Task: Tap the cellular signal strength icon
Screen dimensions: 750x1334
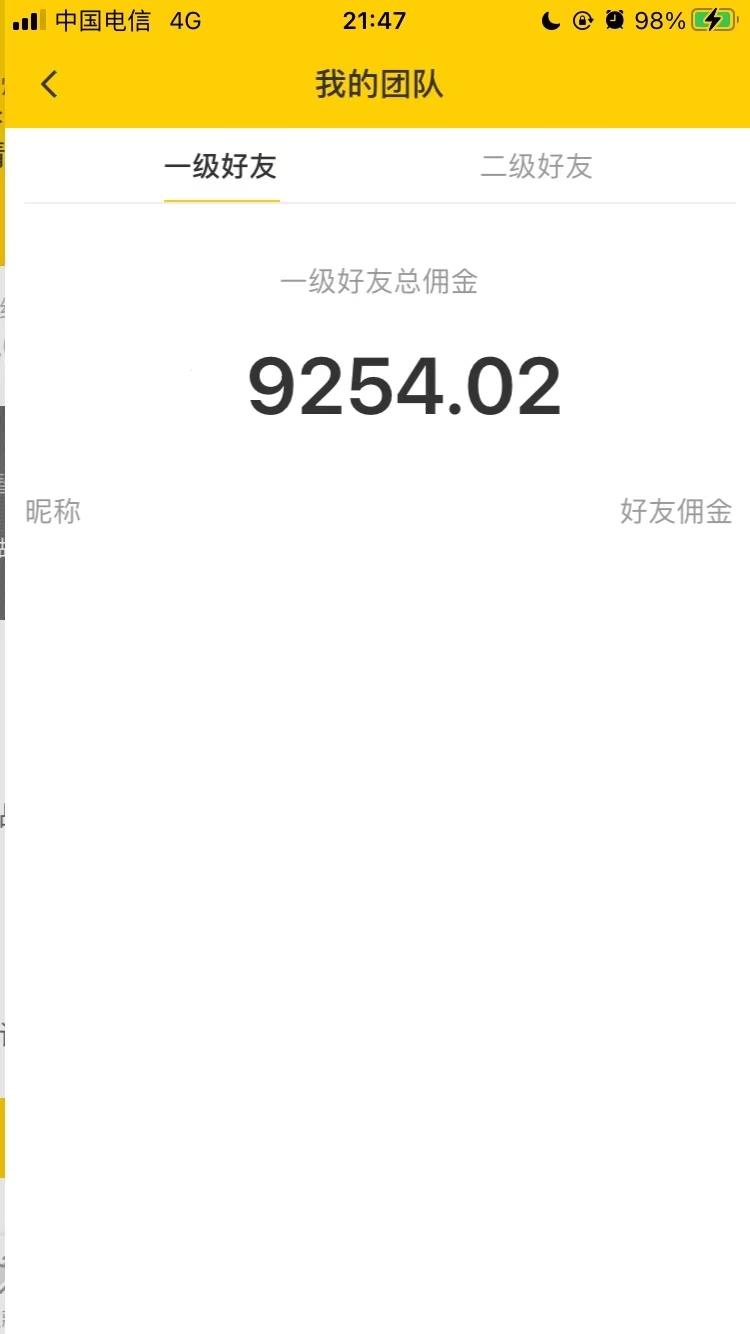Action: click(x=29, y=19)
